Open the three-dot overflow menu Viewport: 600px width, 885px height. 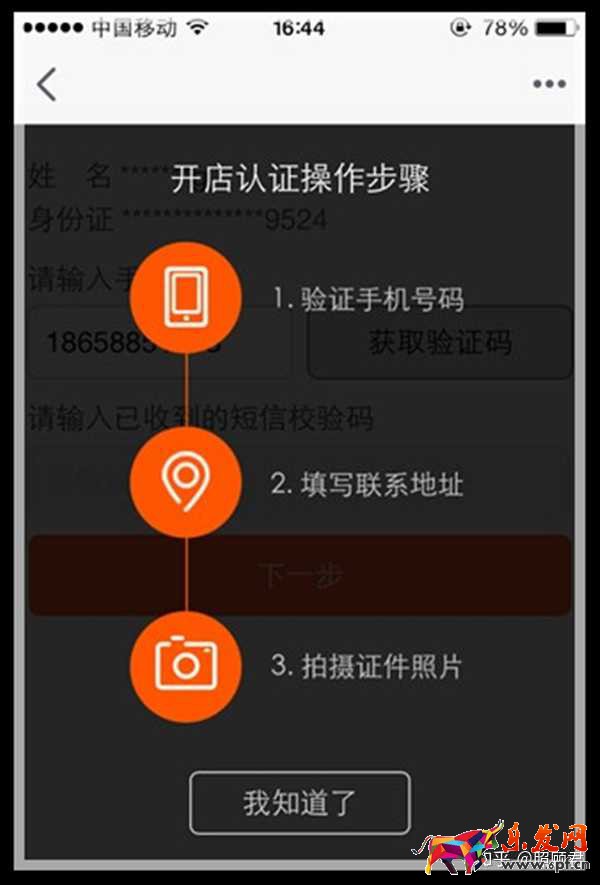(x=549, y=85)
